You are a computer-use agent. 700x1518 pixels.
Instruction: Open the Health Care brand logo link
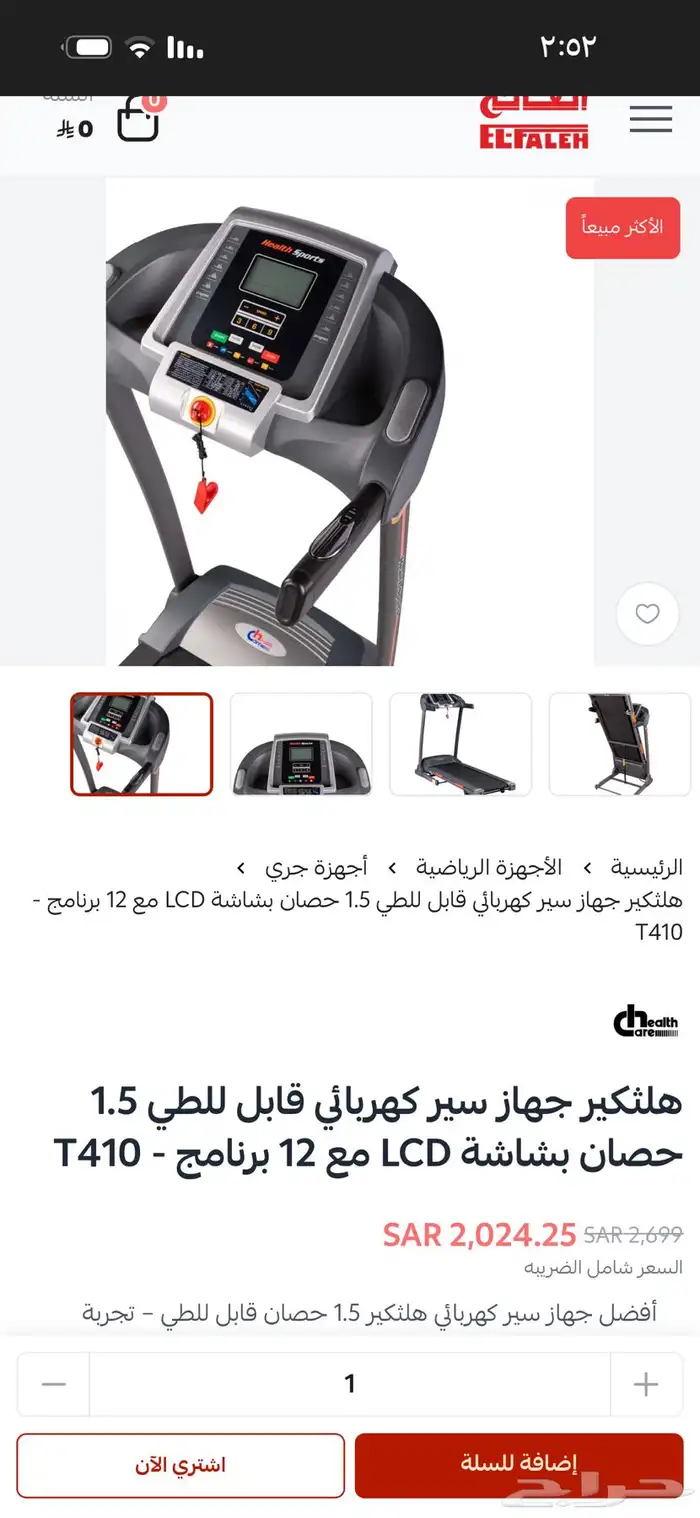645,1022
